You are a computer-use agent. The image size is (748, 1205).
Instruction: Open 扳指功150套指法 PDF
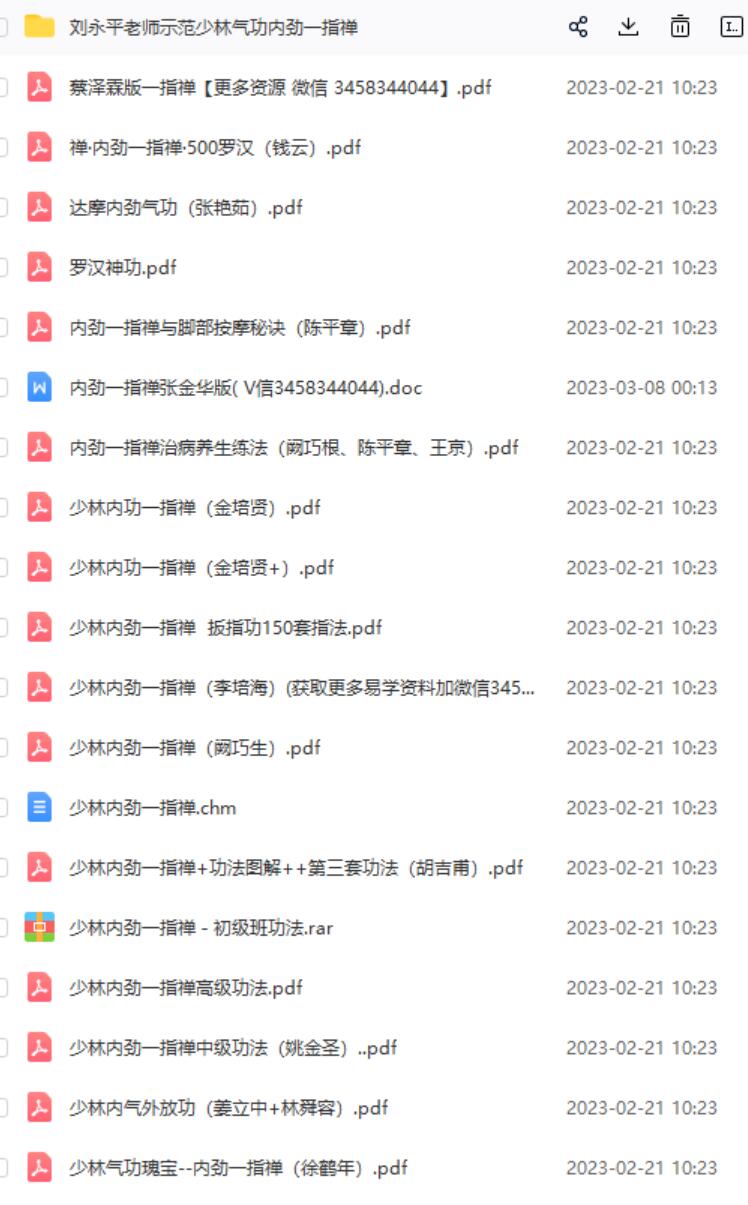tap(225, 628)
